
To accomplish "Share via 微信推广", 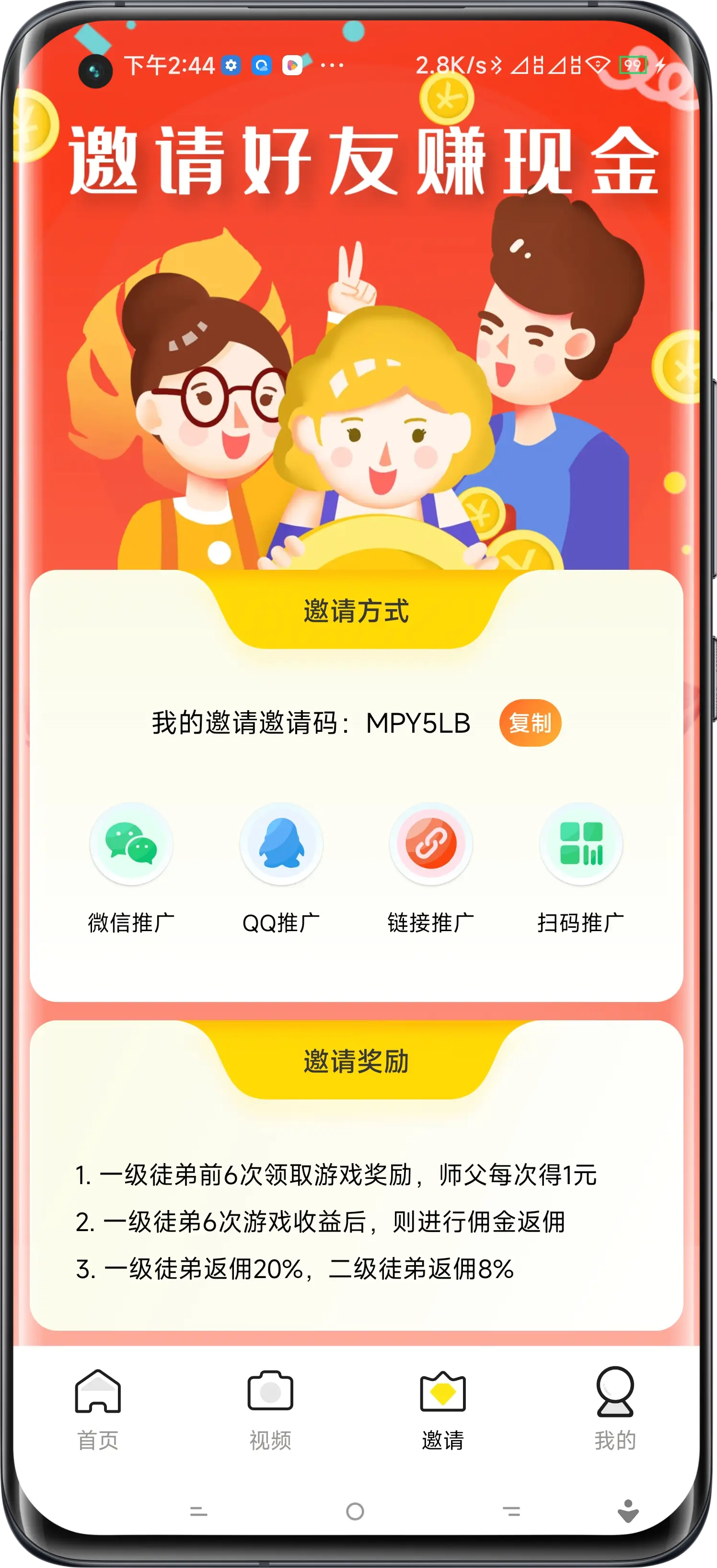I will pyautogui.click(x=131, y=845).
